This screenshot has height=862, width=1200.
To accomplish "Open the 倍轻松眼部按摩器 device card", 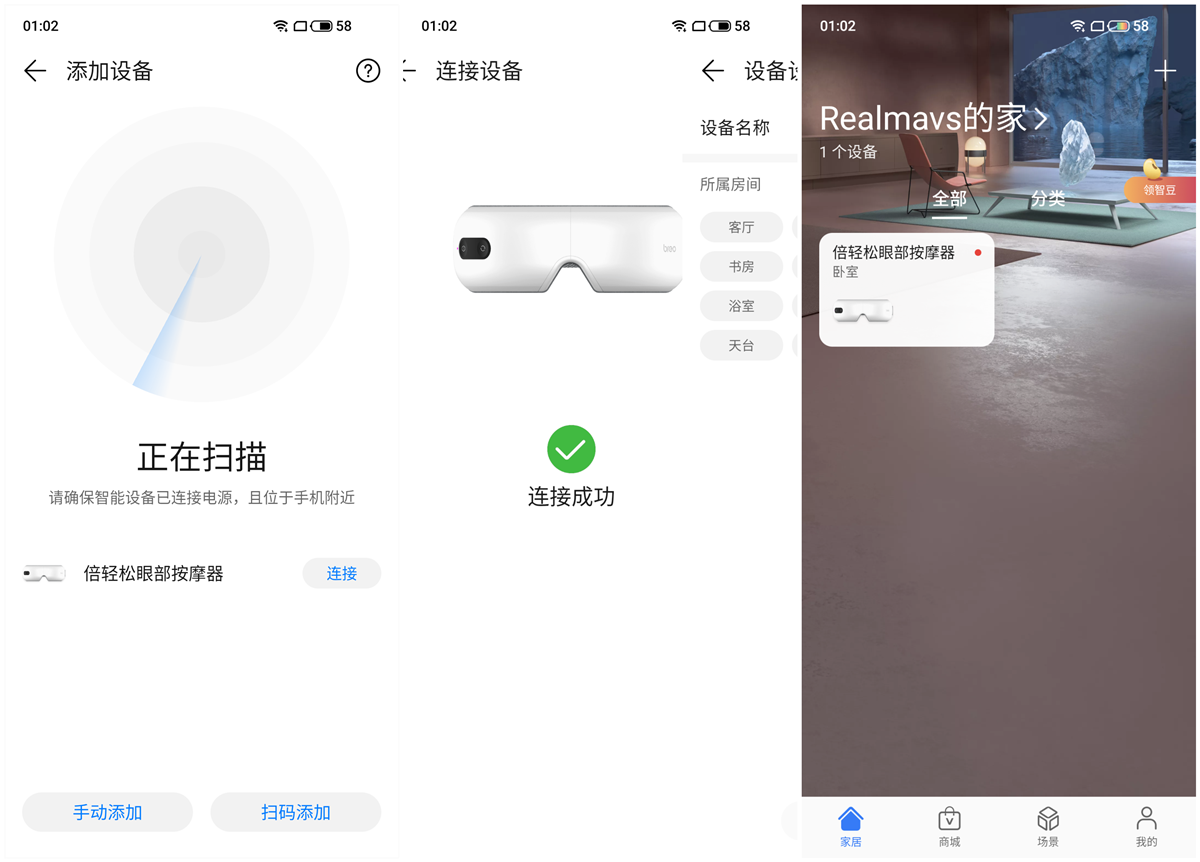I will pyautogui.click(x=906, y=290).
